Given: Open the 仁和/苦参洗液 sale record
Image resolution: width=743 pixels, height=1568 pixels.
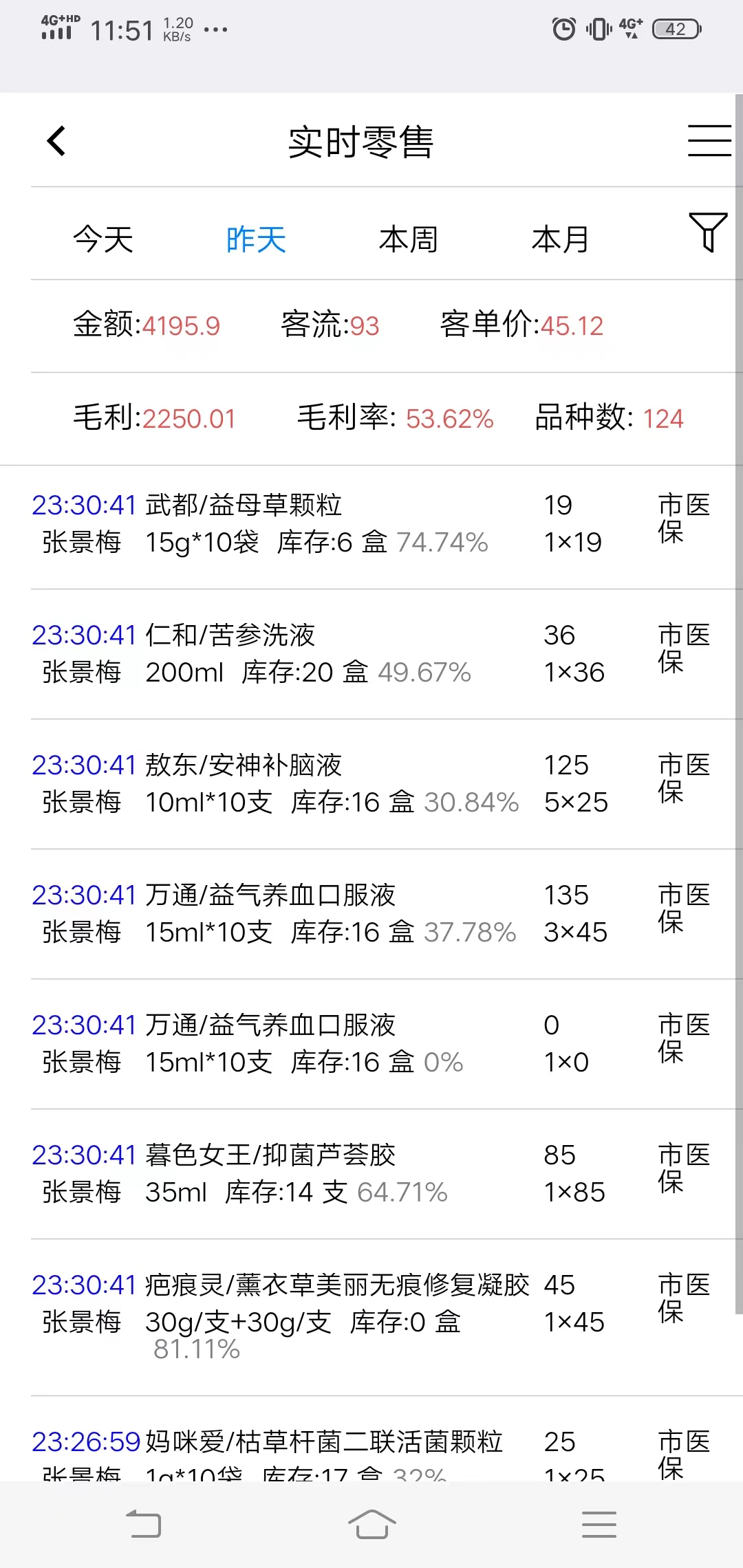Looking at the screenshot, I should click(371, 654).
